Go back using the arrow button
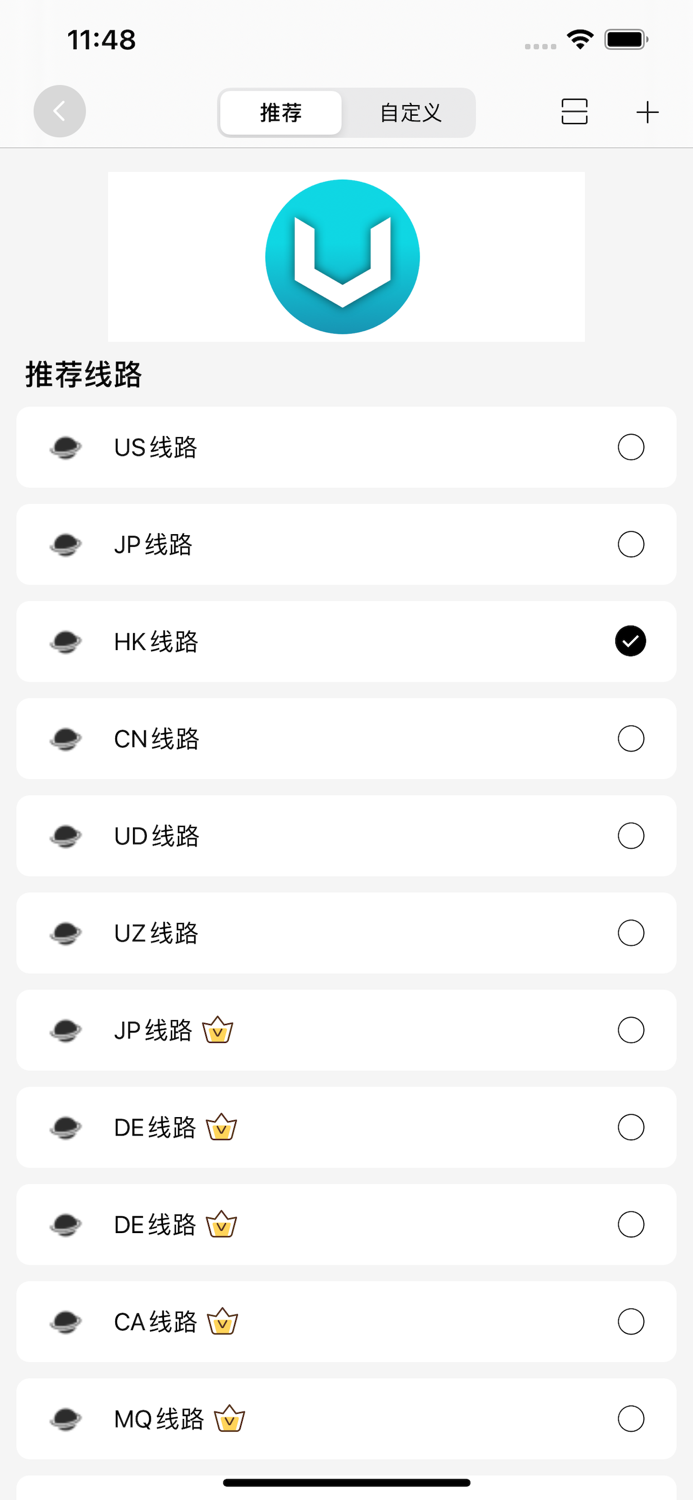The width and height of the screenshot is (693, 1500). 60,111
